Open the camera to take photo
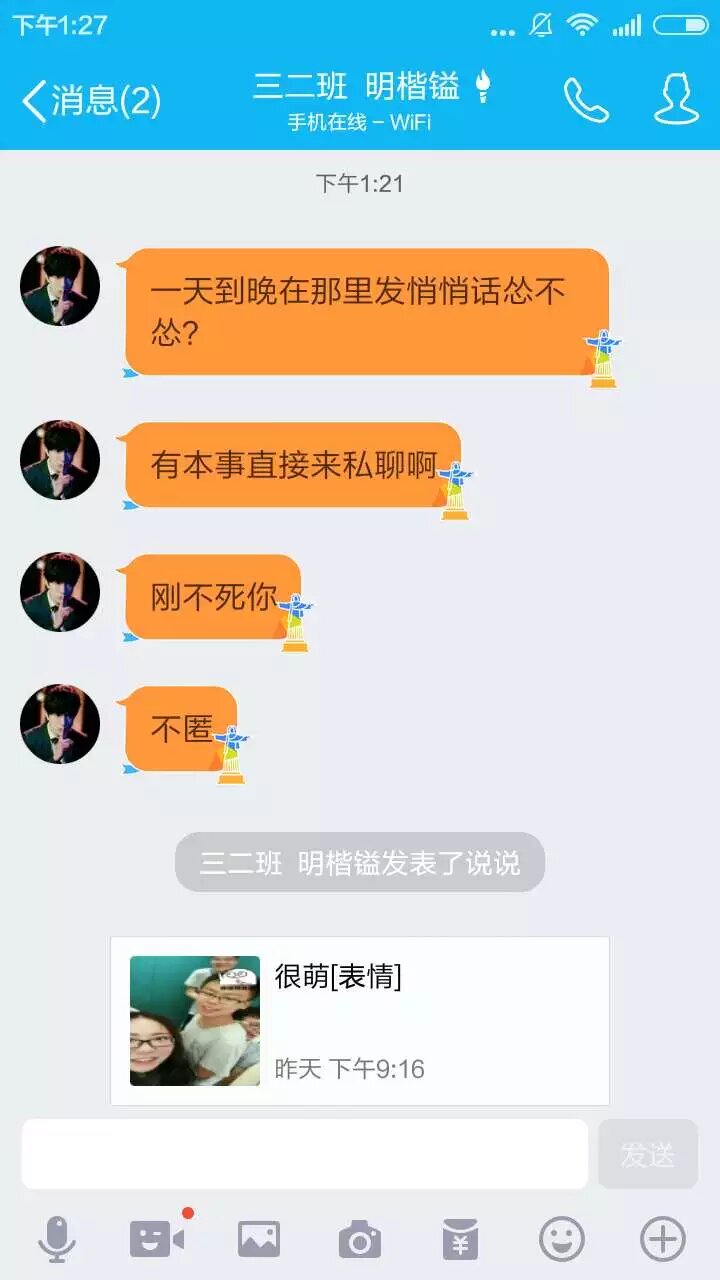The image size is (720, 1280). click(360, 1240)
